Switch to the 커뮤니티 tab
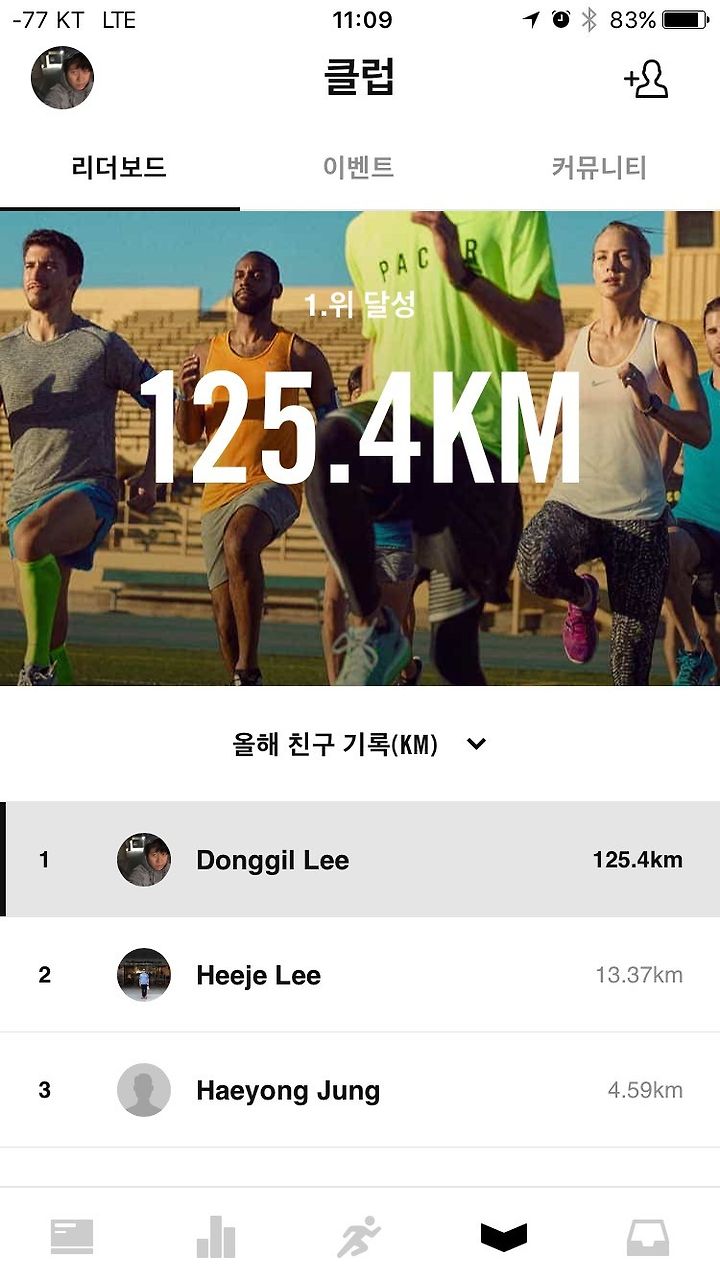Viewport: 720px width, 1280px height. pyautogui.click(x=599, y=167)
